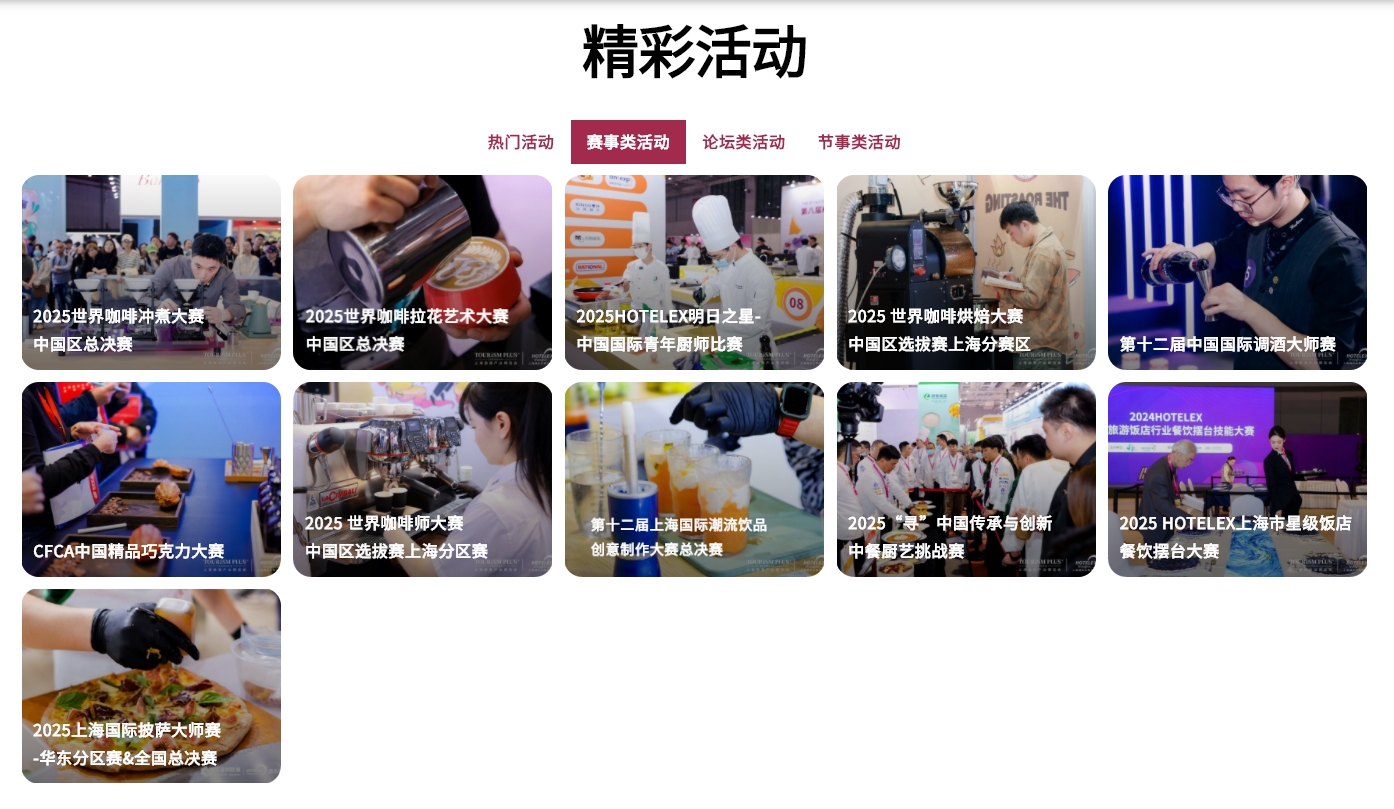1394x809 pixels.
Task: Open 2025世界咖啡冲煮大赛 card
Action: pos(151,272)
